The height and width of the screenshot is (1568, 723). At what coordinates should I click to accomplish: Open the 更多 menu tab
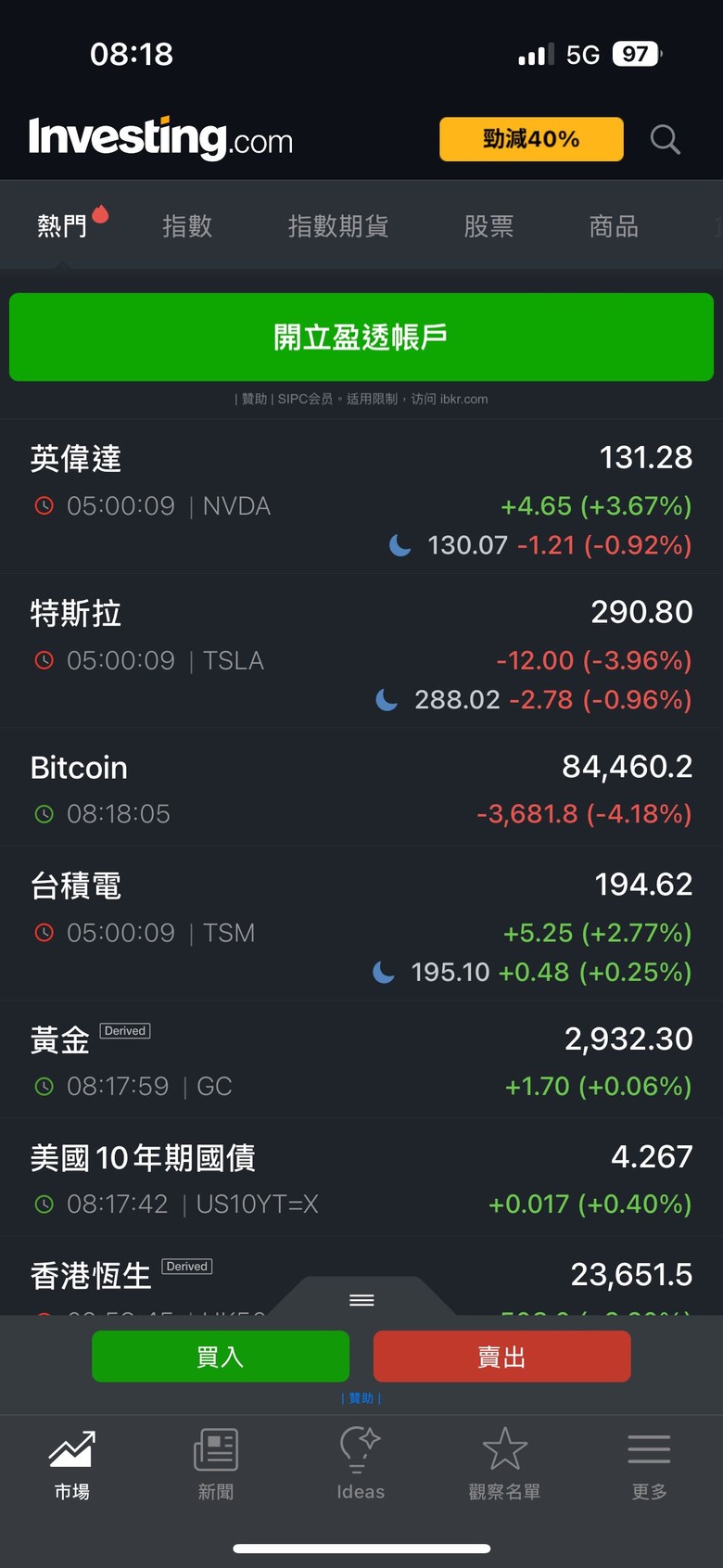point(649,1463)
